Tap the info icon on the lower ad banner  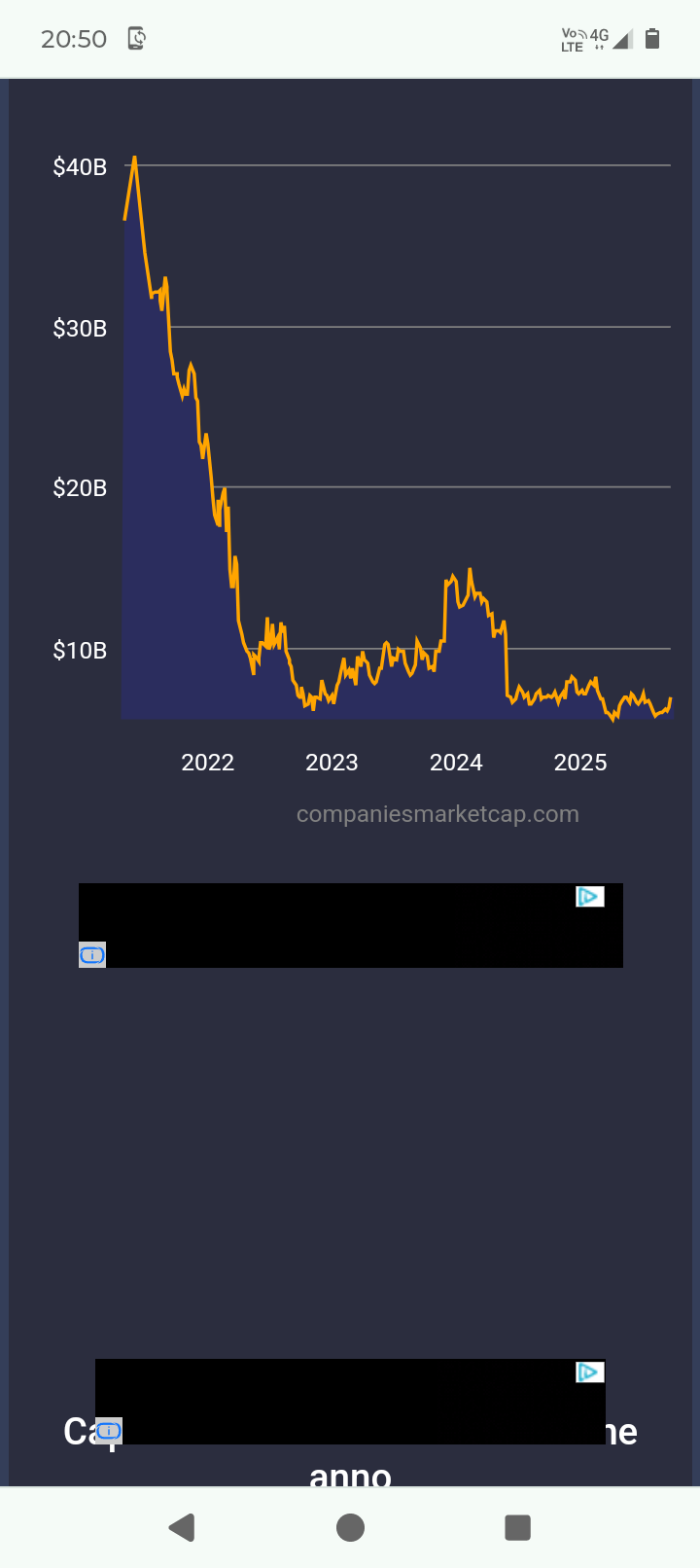coord(109,1431)
